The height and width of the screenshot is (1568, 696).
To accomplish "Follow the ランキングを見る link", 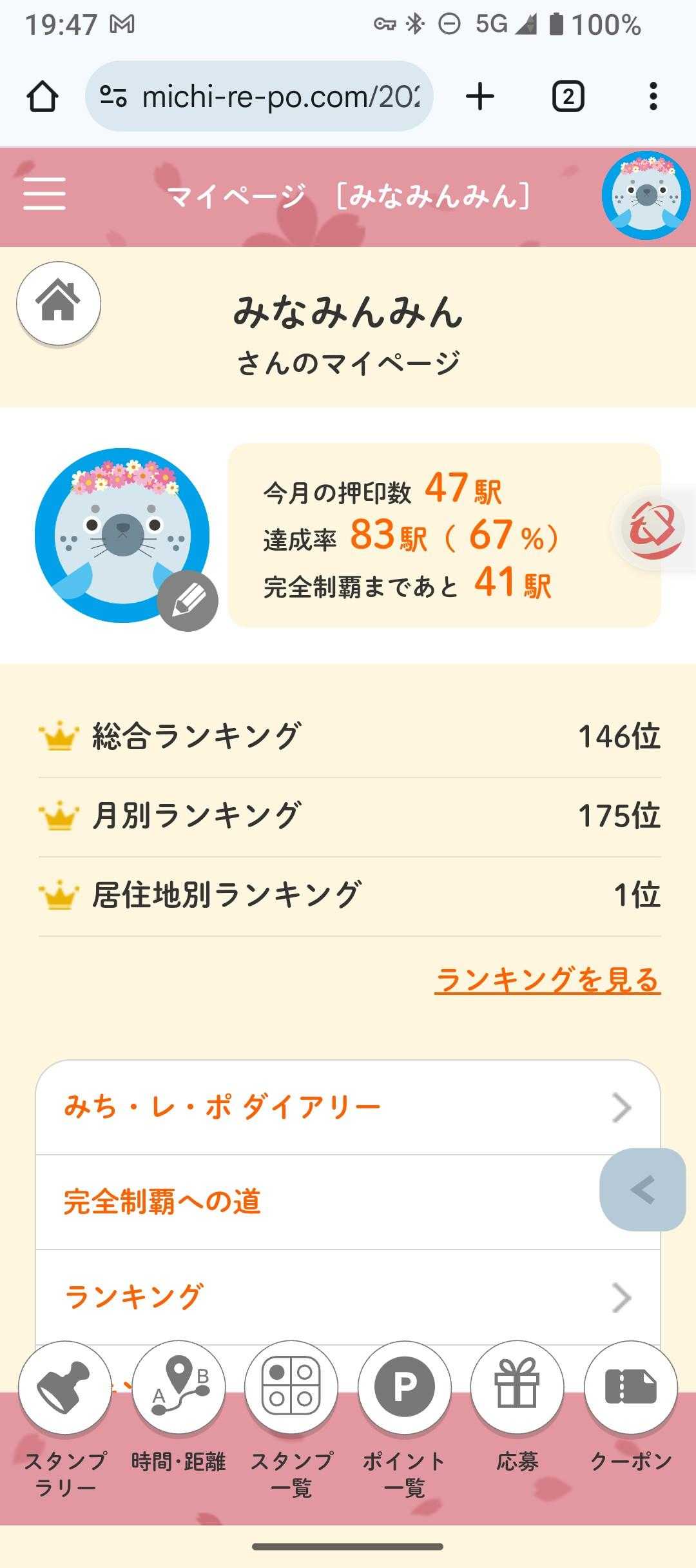I will coord(547,980).
